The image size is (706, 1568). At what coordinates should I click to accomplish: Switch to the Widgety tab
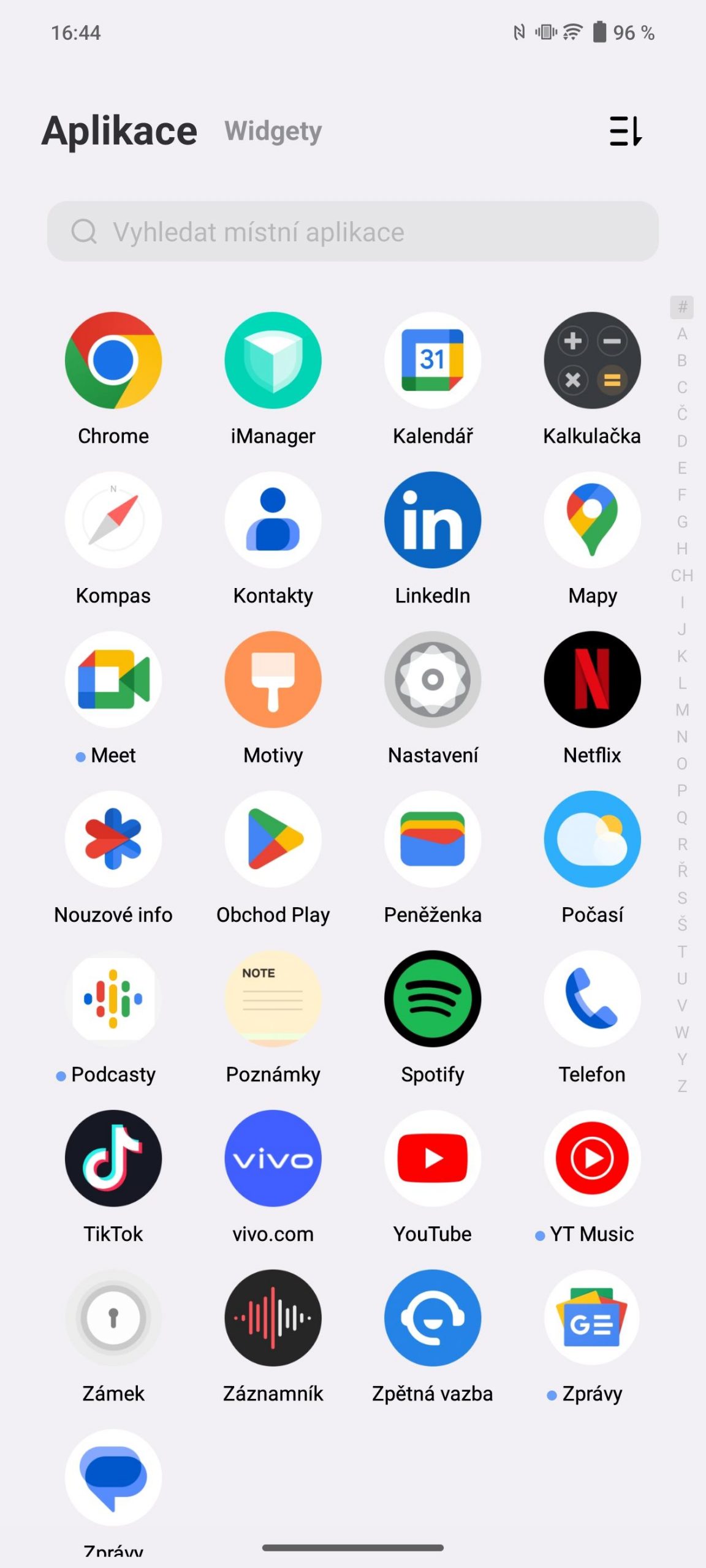273,131
